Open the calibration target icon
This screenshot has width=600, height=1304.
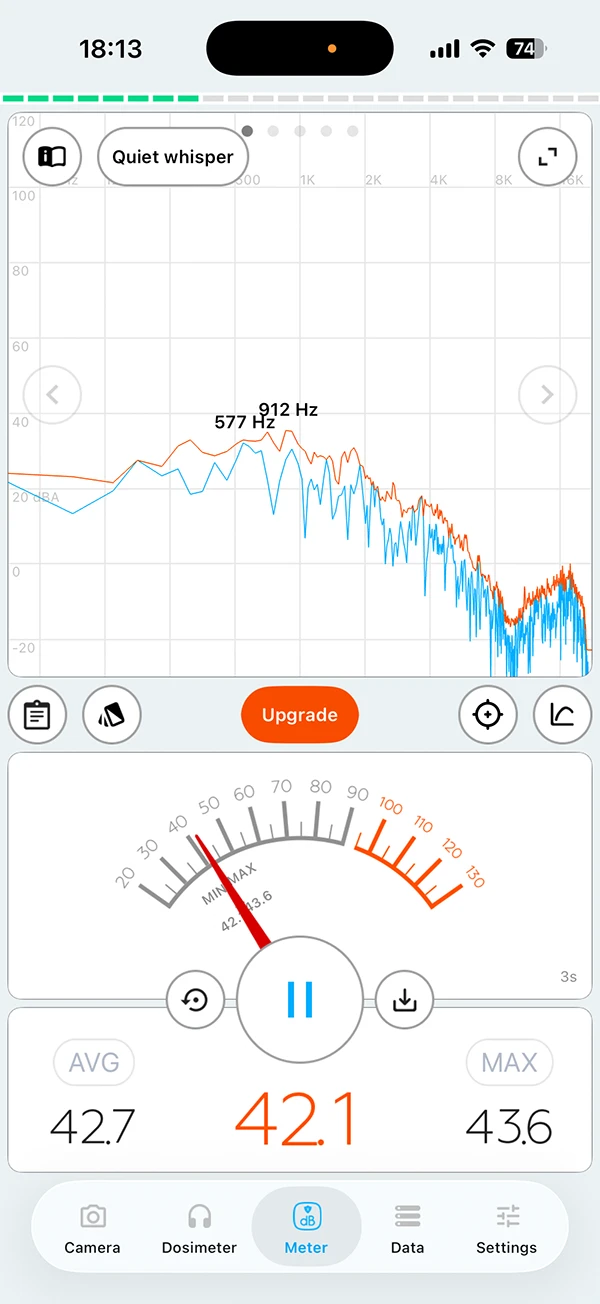[488, 715]
